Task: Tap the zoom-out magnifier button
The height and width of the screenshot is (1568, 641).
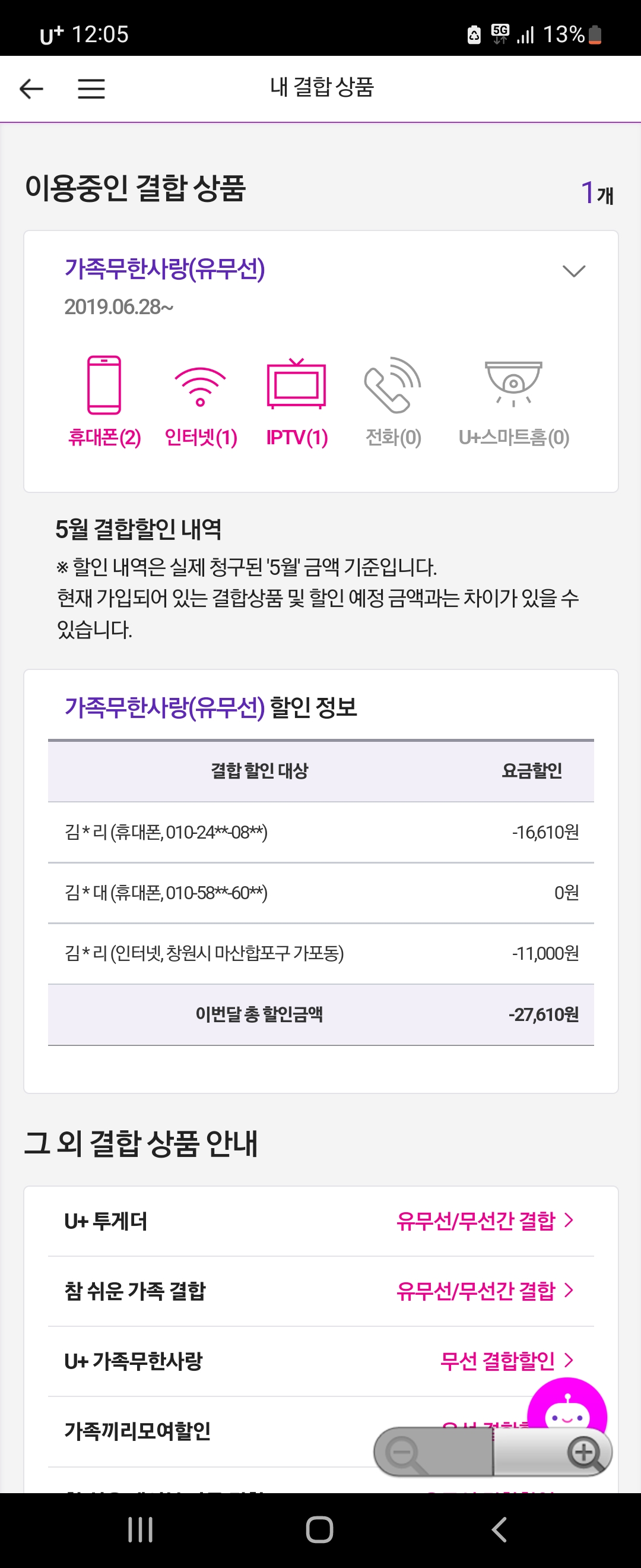Action: [405, 1453]
